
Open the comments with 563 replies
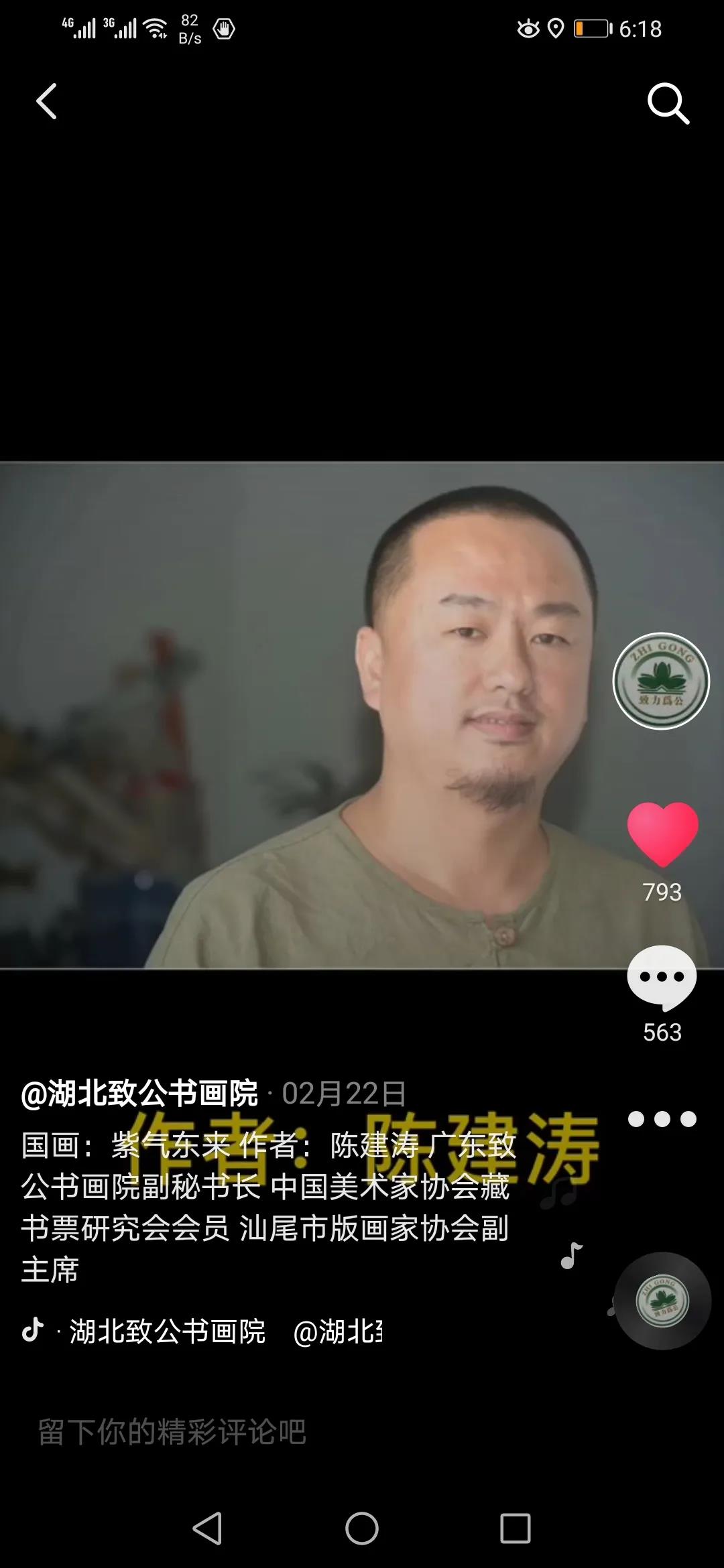662,978
